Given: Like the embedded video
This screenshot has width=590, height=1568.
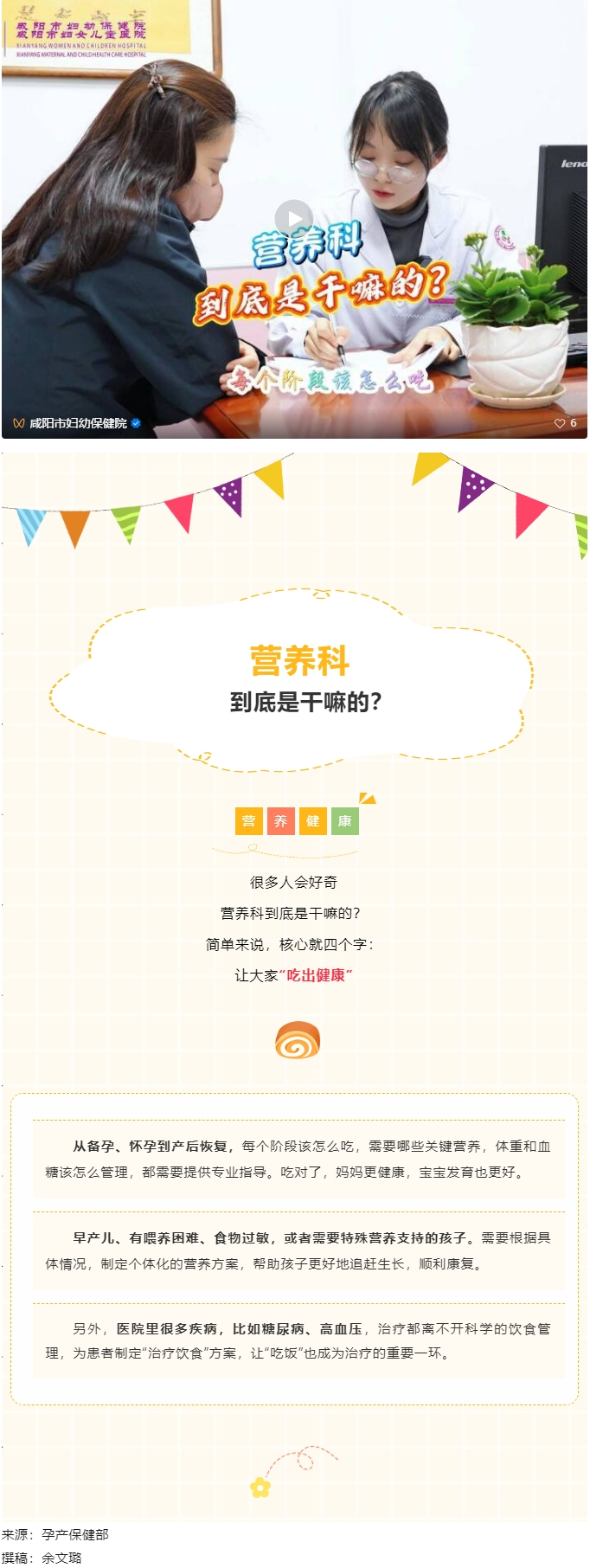Looking at the screenshot, I should (561, 423).
